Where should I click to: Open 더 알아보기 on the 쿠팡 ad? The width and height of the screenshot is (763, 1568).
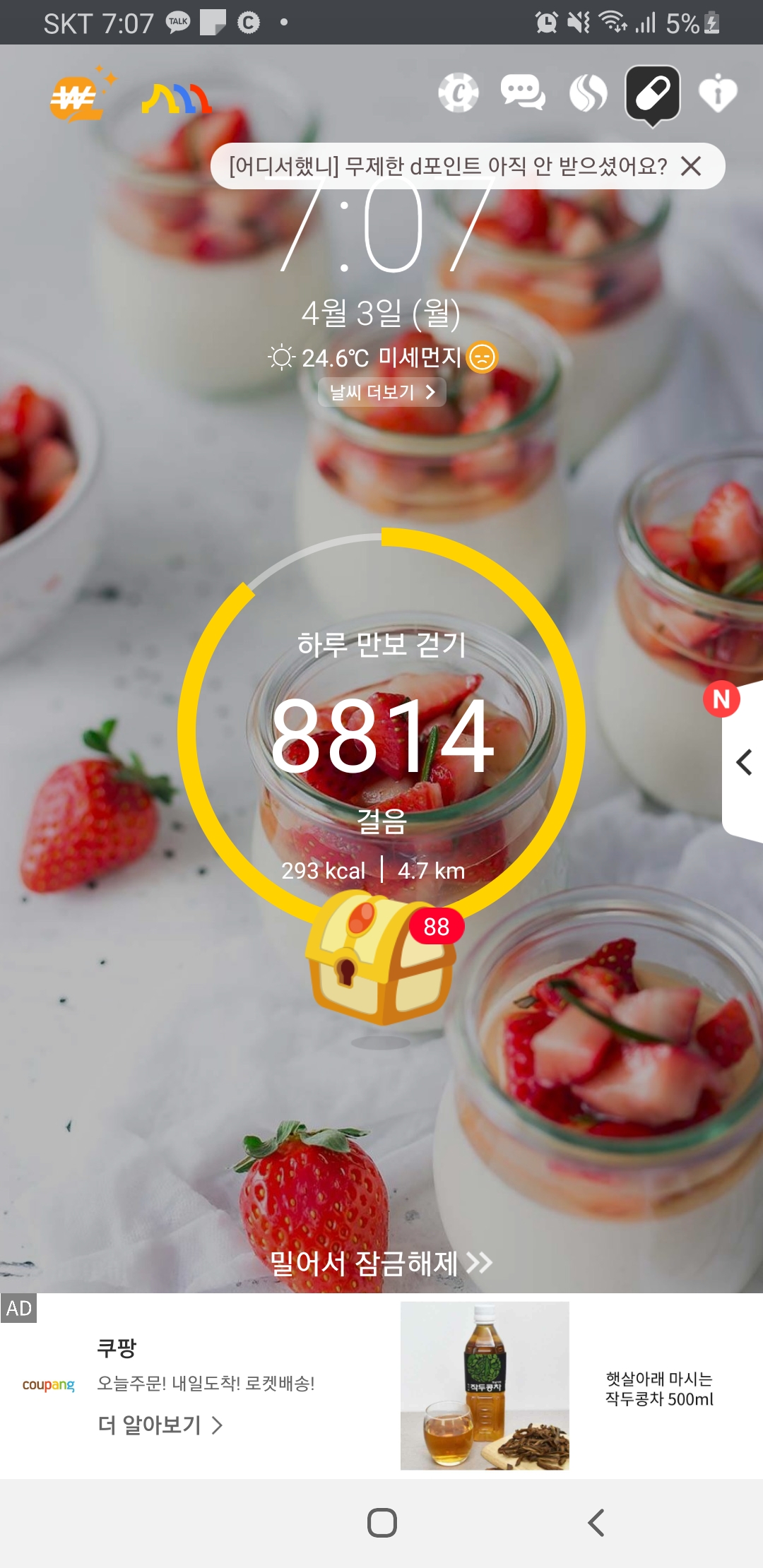[x=160, y=1425]
